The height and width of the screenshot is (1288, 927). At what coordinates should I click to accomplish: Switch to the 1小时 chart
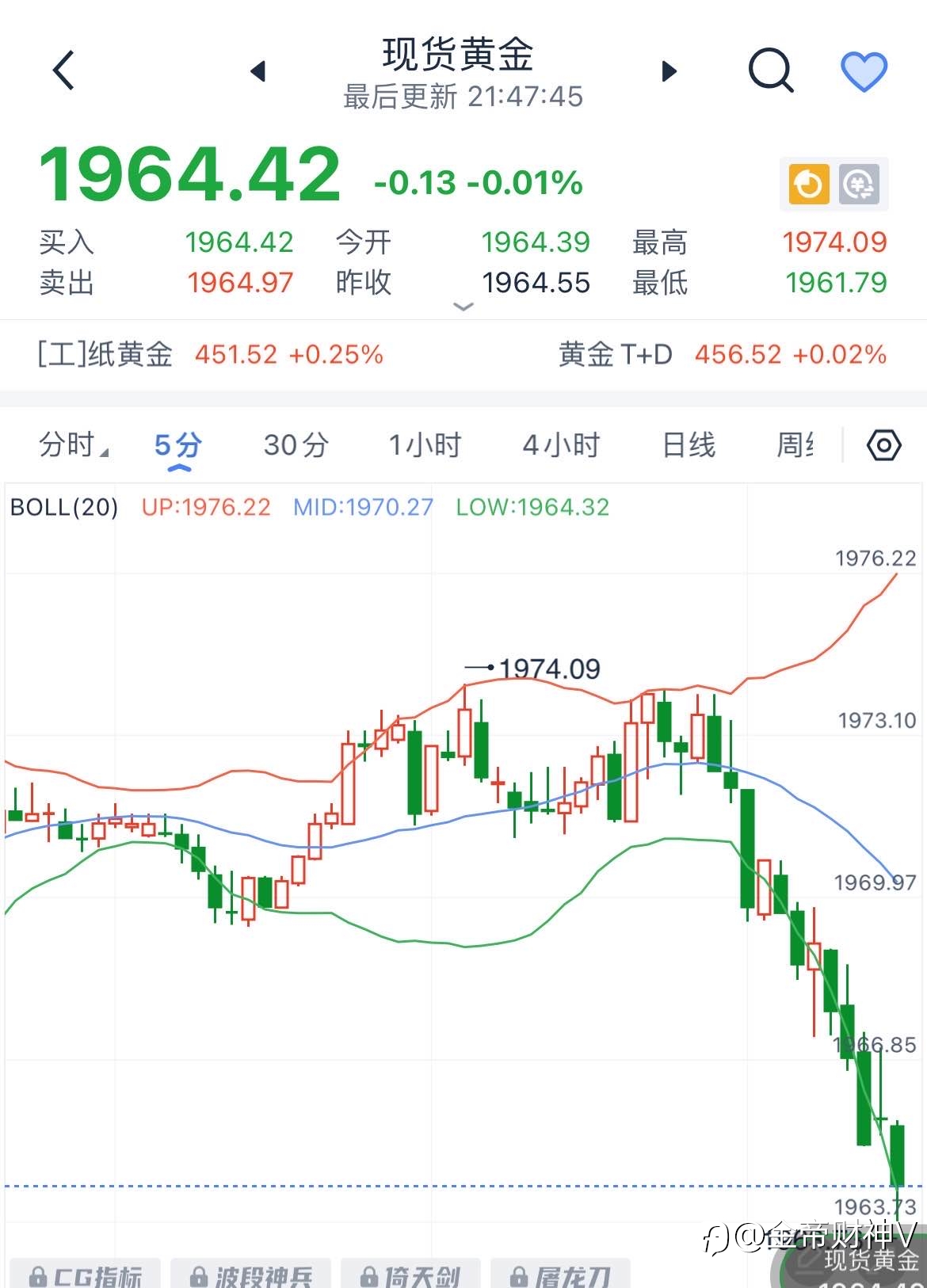(x=425, y=445)
